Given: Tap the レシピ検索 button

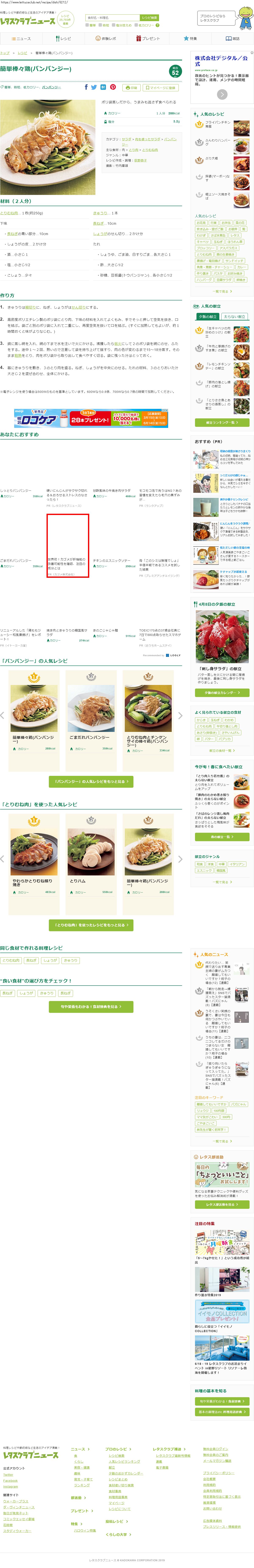Looking at the screenshot, I should (149, 18).
